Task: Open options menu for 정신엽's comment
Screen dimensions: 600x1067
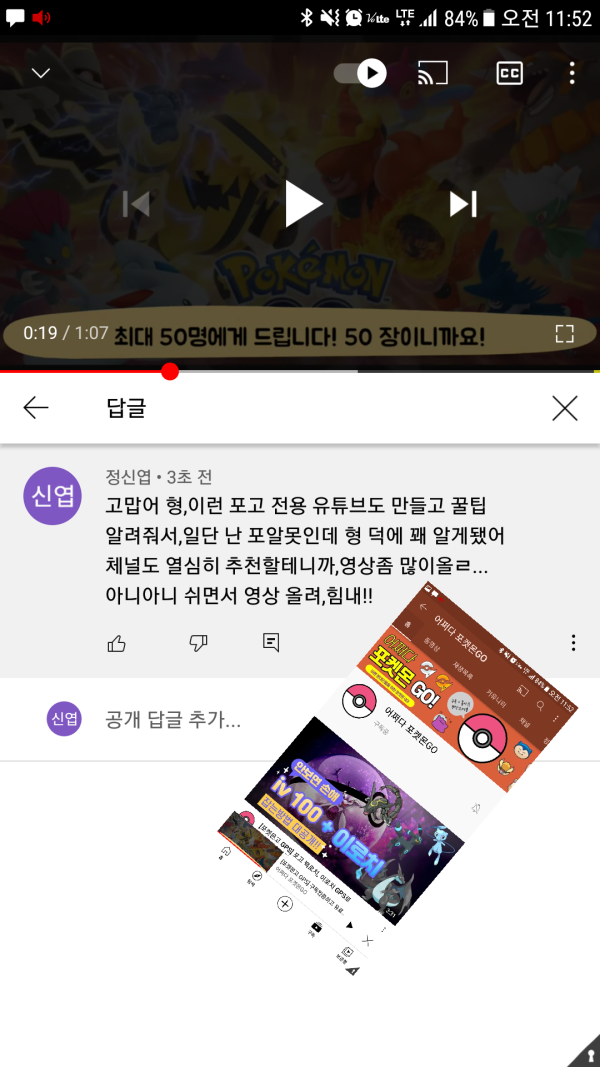Action: point(573,642)
